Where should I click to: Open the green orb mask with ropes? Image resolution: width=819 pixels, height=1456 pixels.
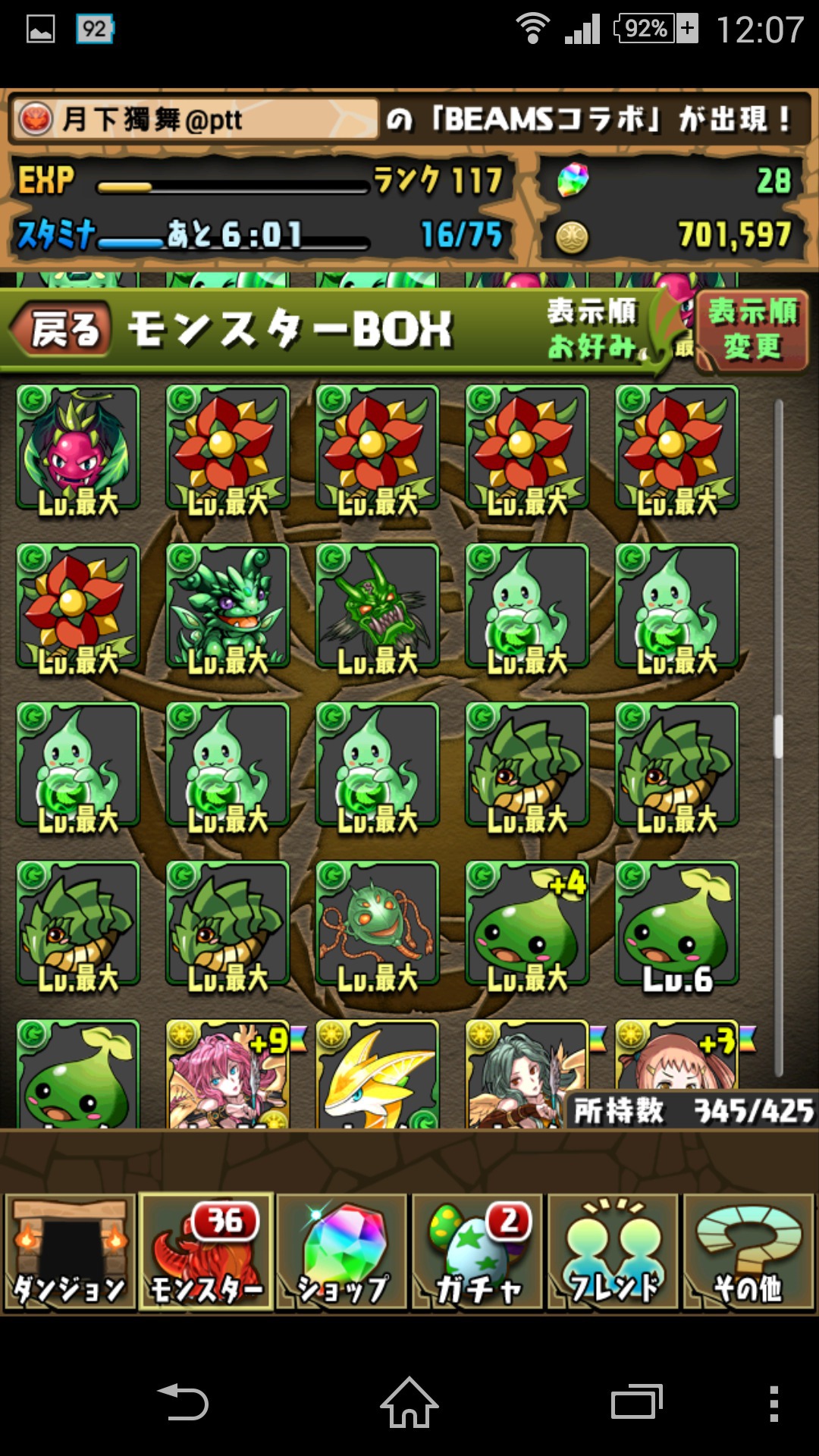point(378,924)
